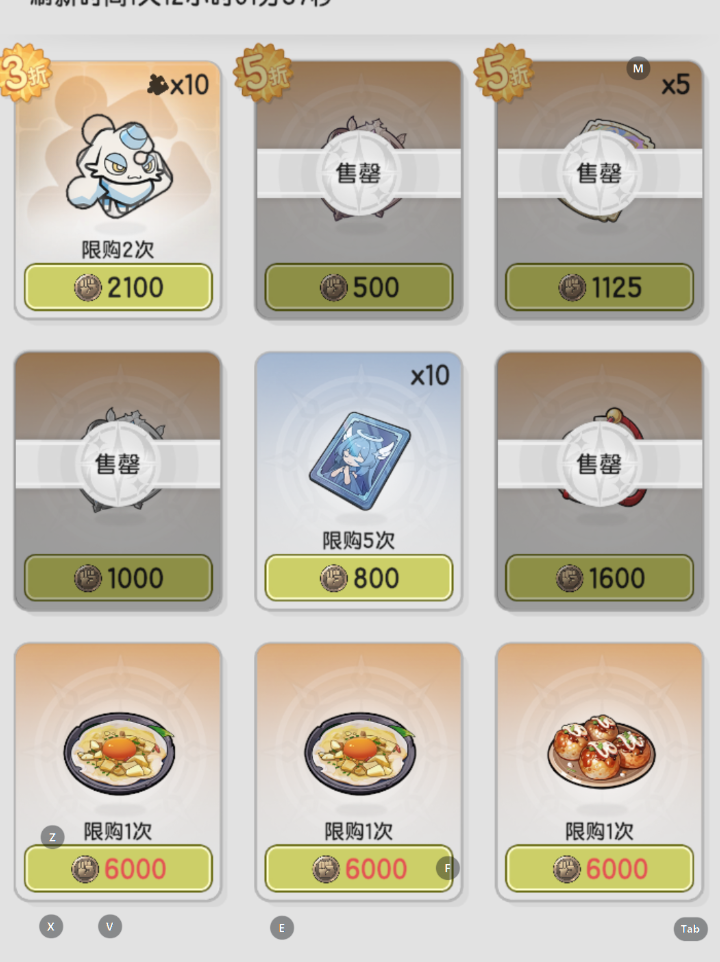Purchase the takoyaki for 6000 coins
The image size is (720, 962).
click(x=599, y=868)
